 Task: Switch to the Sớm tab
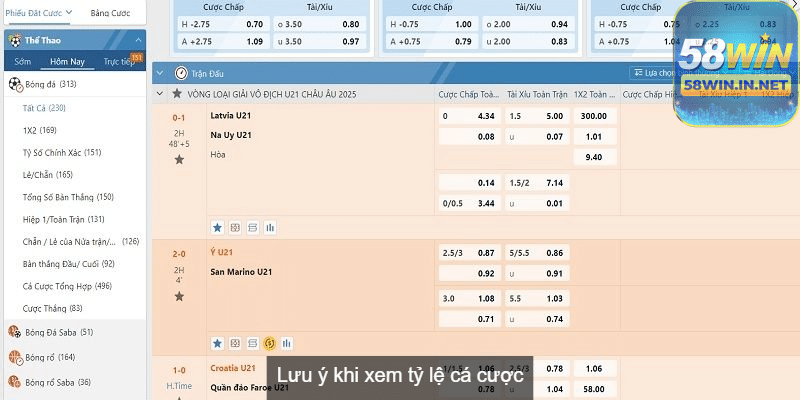(x=23, y=62)
